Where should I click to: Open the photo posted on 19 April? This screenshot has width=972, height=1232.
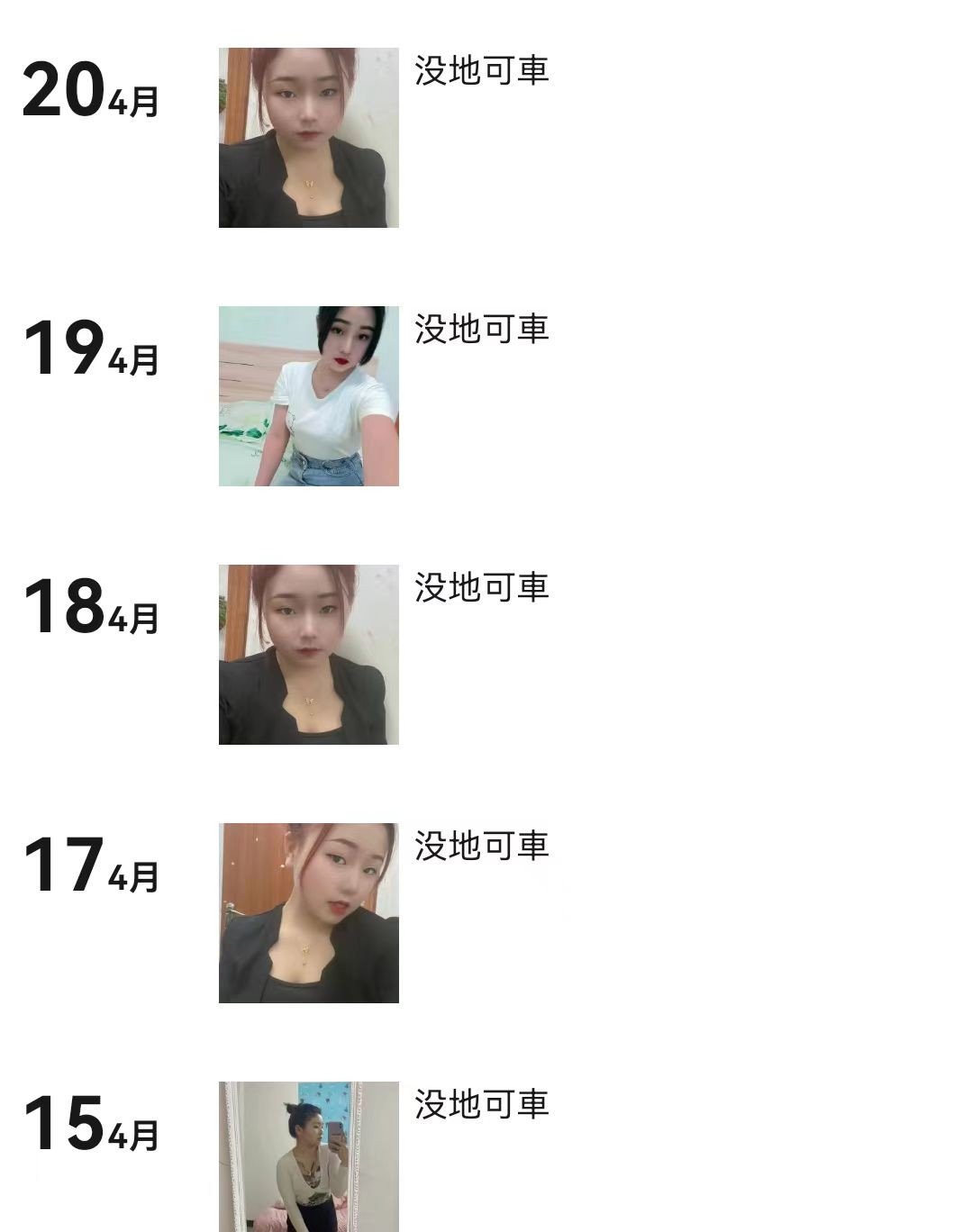click(308, 396)
